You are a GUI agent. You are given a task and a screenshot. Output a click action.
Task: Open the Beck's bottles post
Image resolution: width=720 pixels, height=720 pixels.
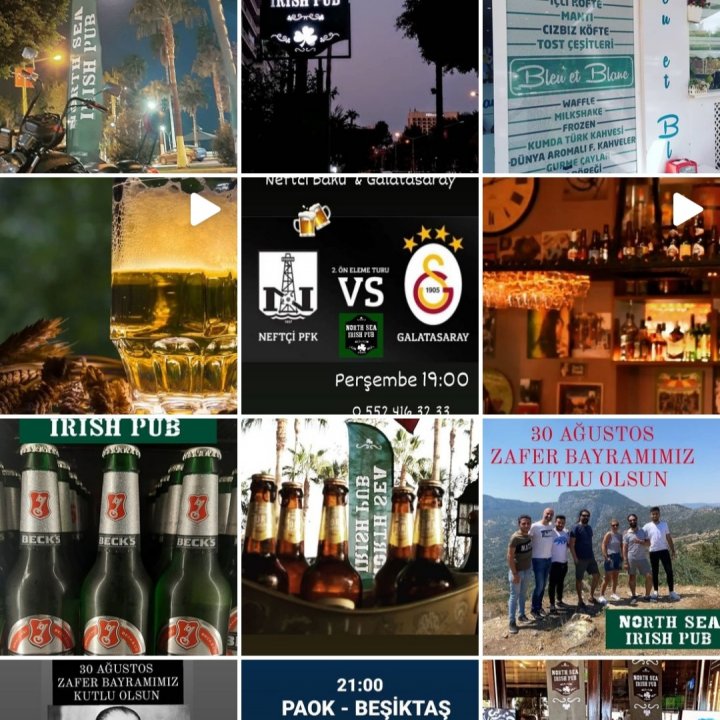pos(118,537)
